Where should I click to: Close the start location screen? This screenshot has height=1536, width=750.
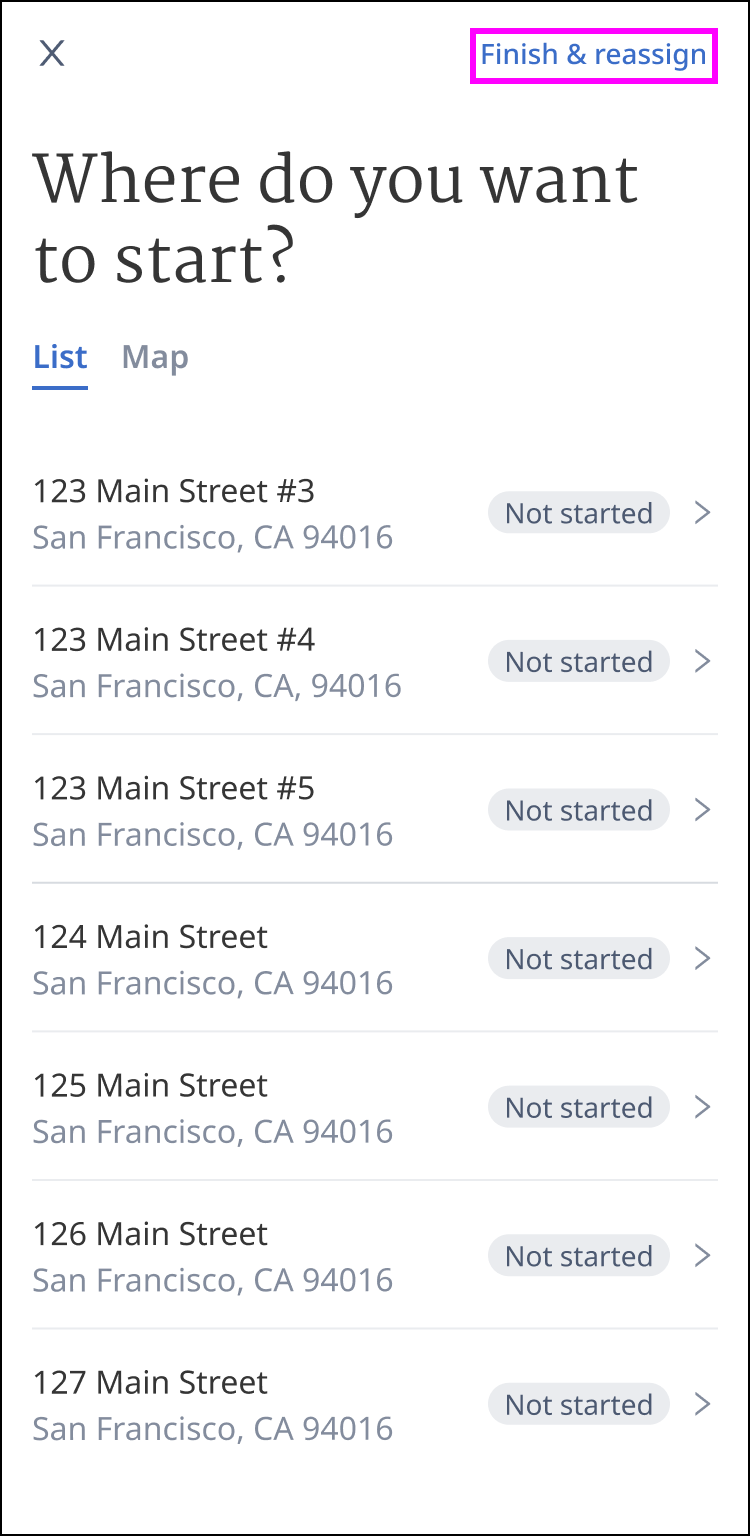52,54
